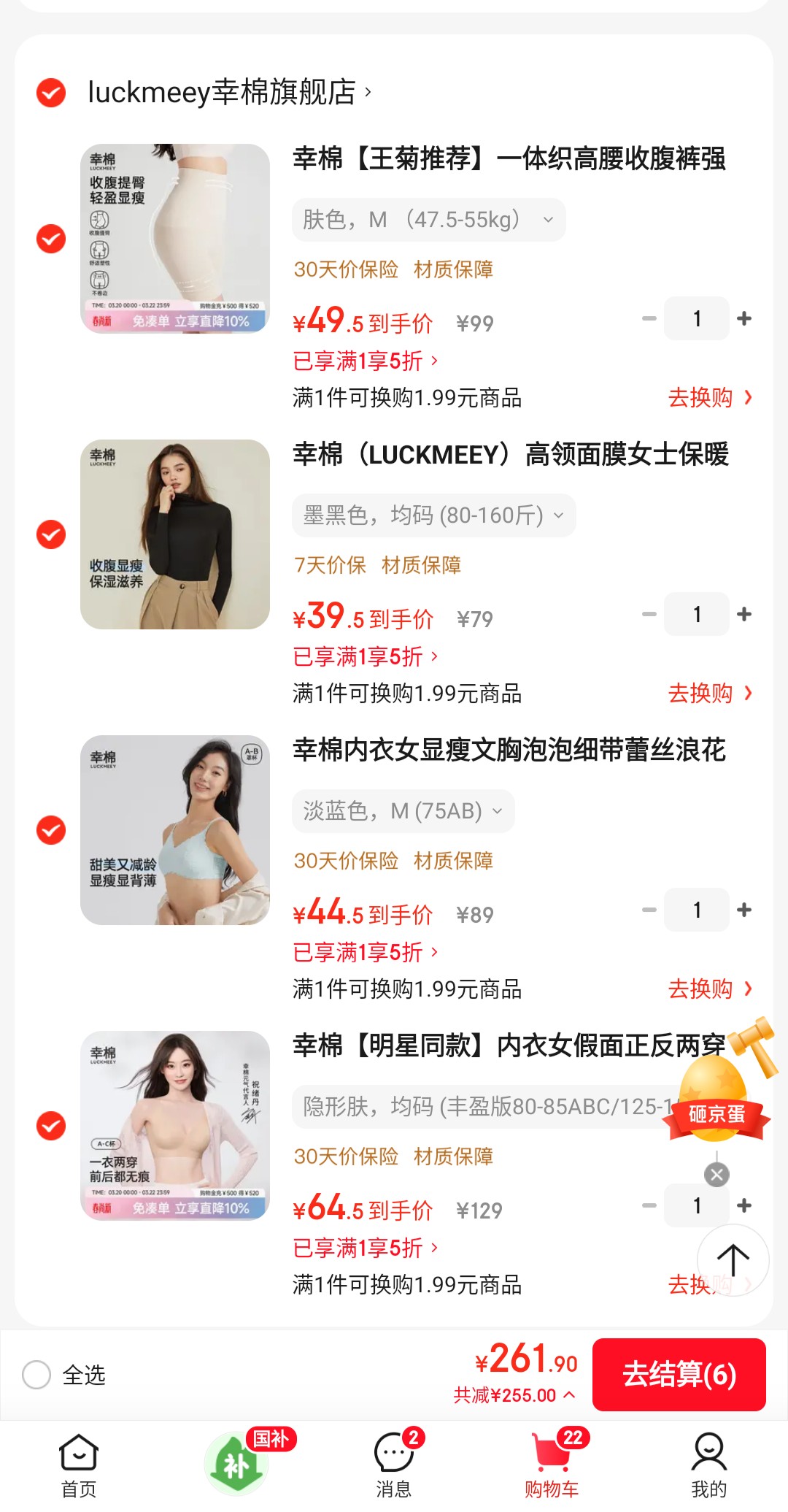Deselect the 蕾丝浪花 文胸 item checkbox
The image size is (788, 1512).
pos(51,830)
